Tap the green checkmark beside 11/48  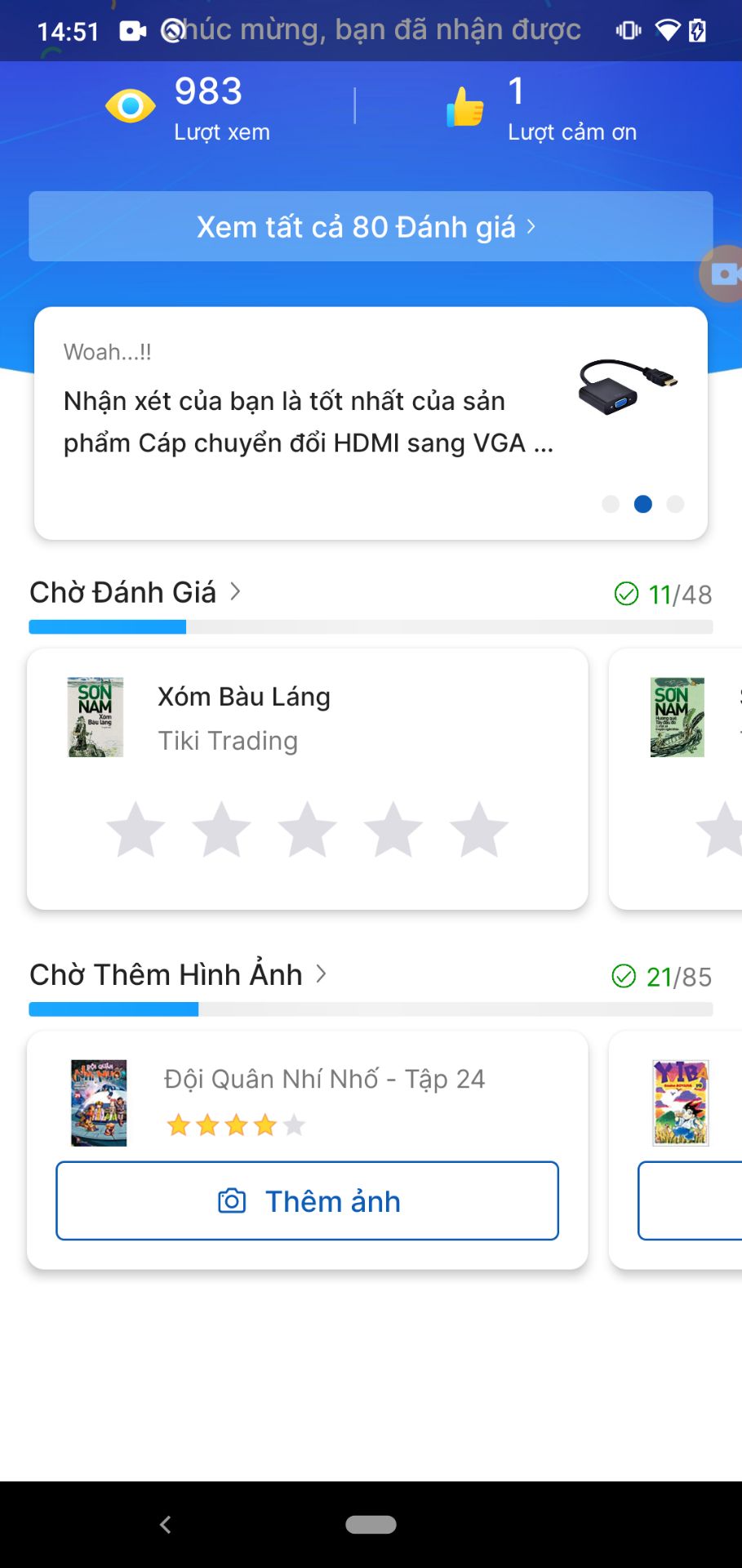click(x=627, y=594)
